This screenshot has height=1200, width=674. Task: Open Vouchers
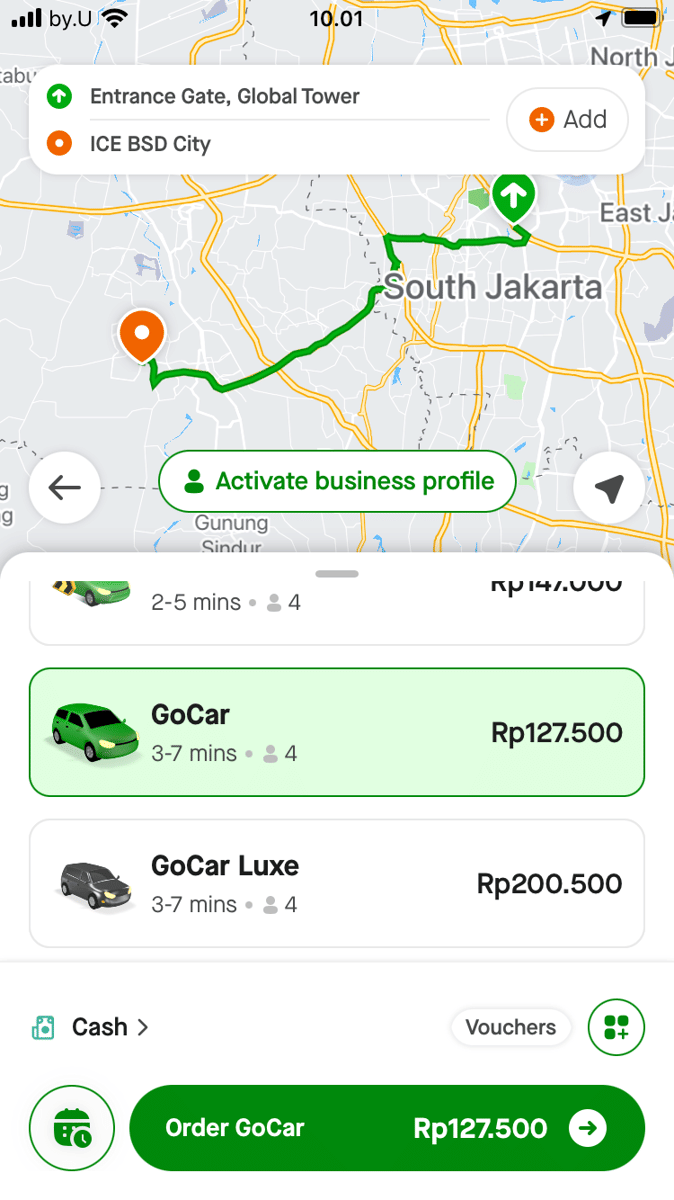point(510,1027)
